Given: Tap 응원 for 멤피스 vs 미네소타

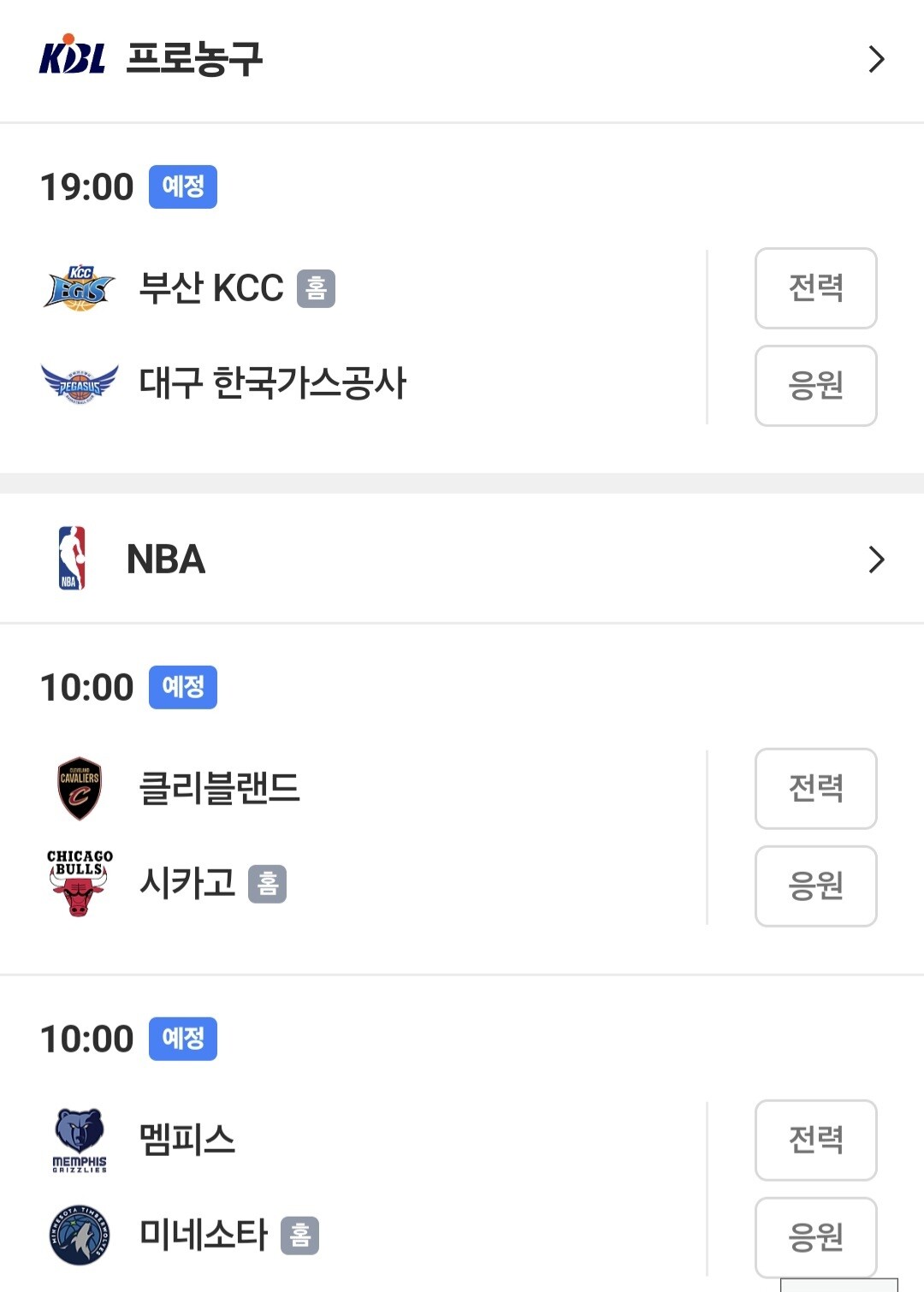Looking at the screenshot, I should pyautogui.click(x=815, y=1236).
